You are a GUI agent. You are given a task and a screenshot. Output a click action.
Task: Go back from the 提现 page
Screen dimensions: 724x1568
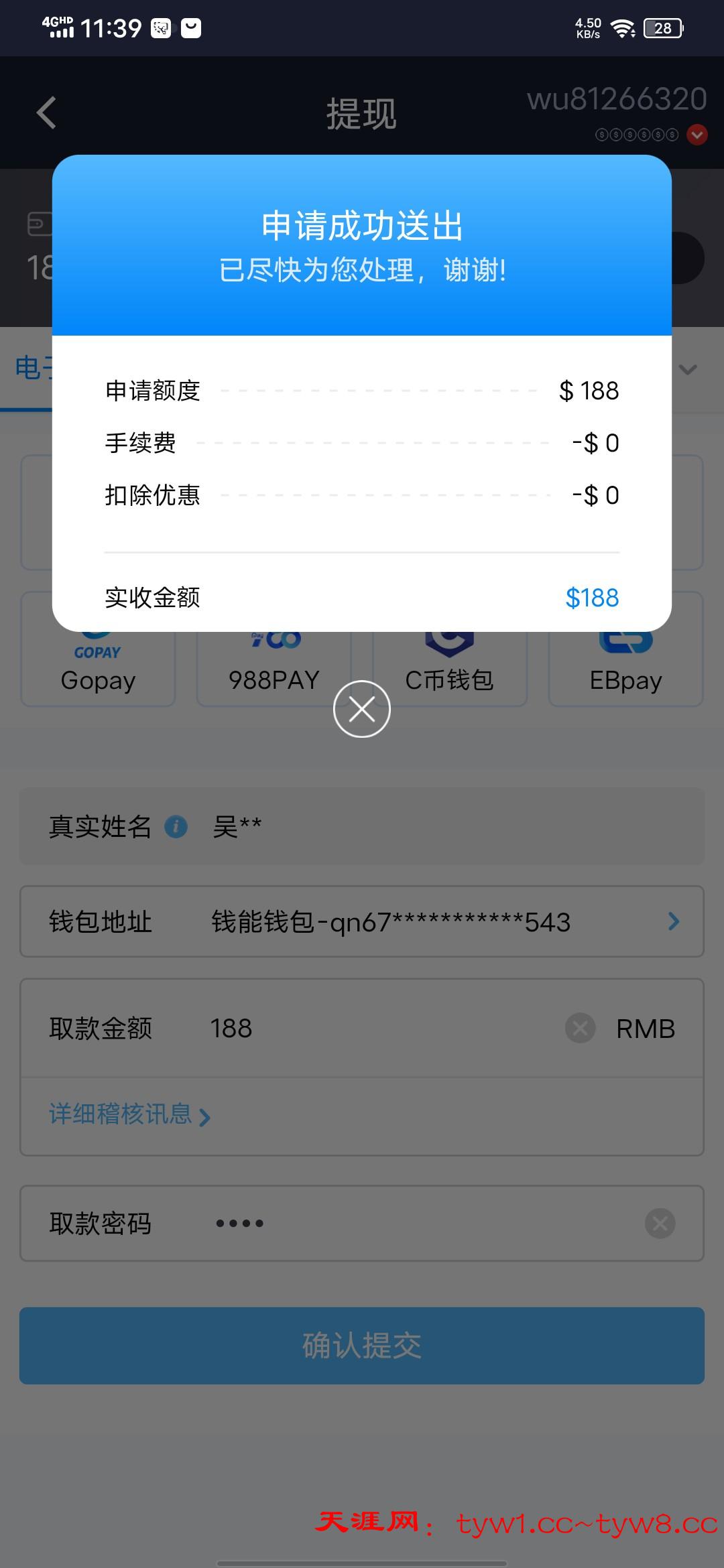(46, 113)
